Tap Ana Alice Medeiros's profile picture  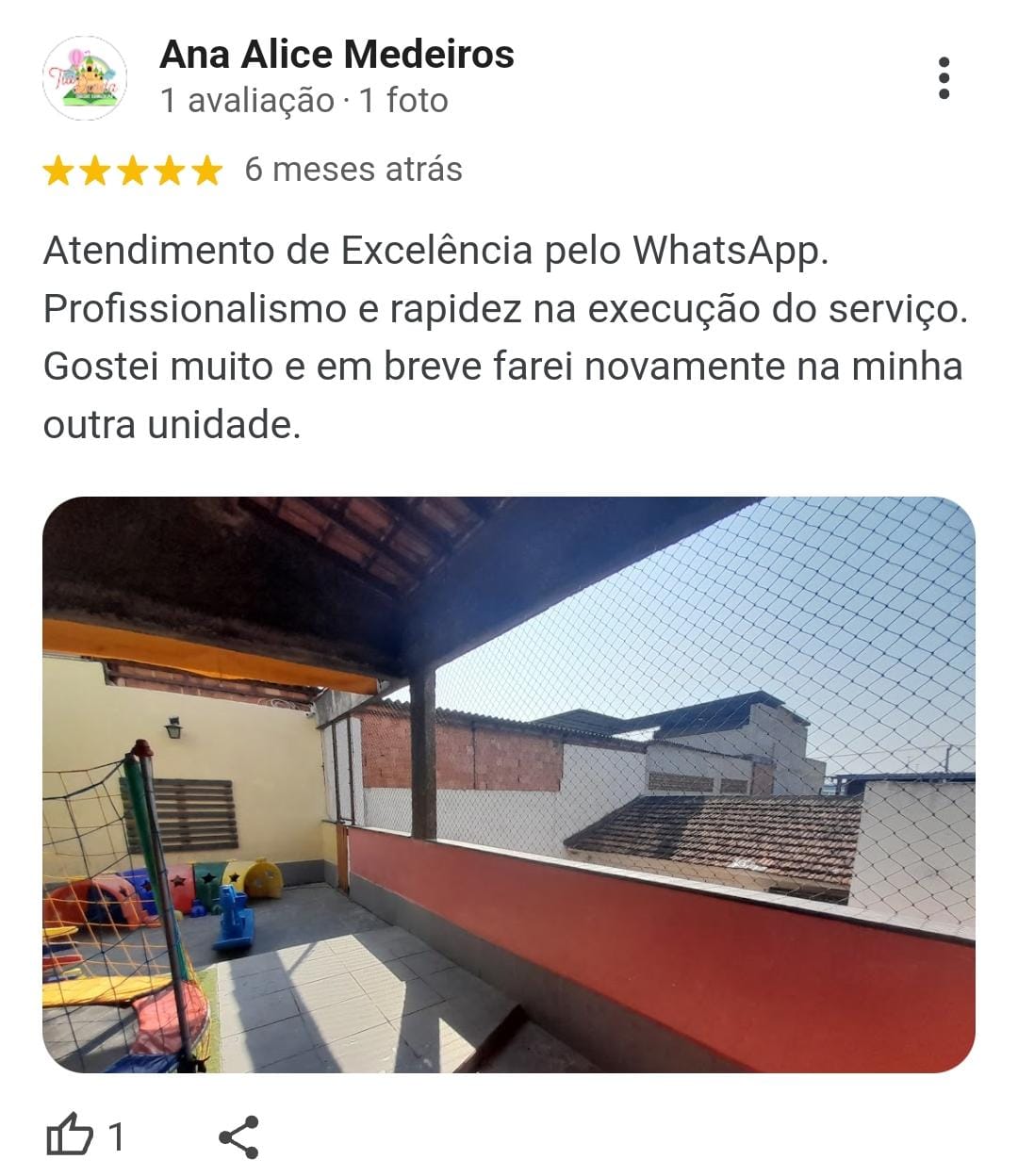point(85,78)
